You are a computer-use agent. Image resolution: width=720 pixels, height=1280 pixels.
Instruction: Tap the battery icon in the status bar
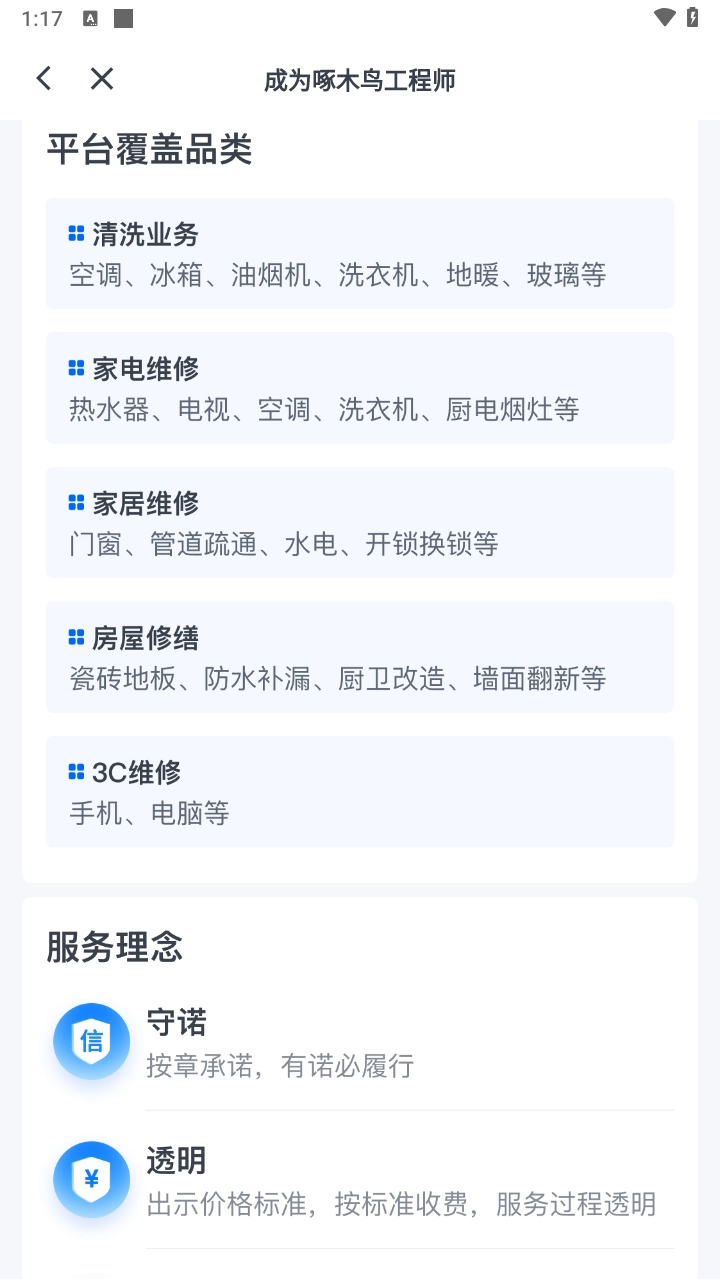691,17
